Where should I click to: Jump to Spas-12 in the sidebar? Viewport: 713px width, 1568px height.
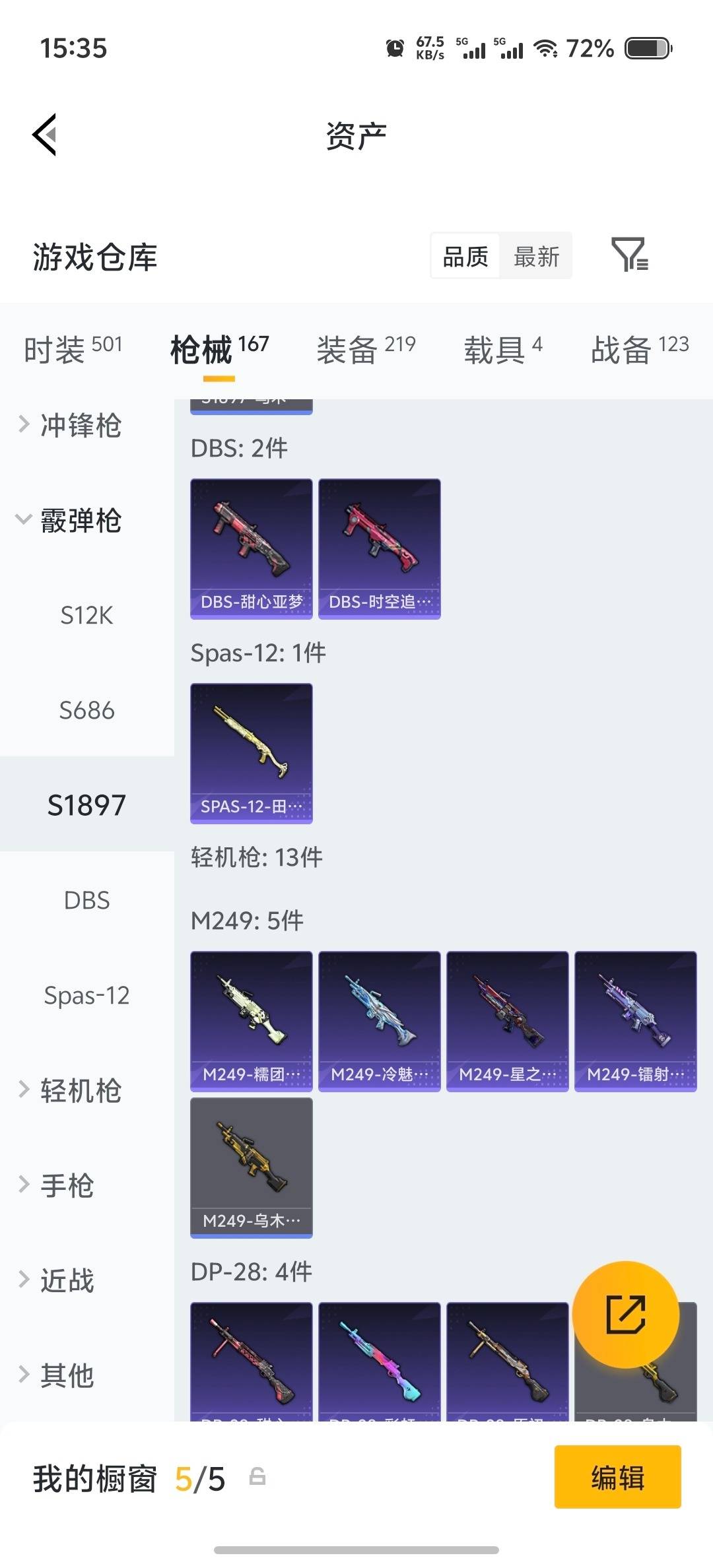(86, 995)
